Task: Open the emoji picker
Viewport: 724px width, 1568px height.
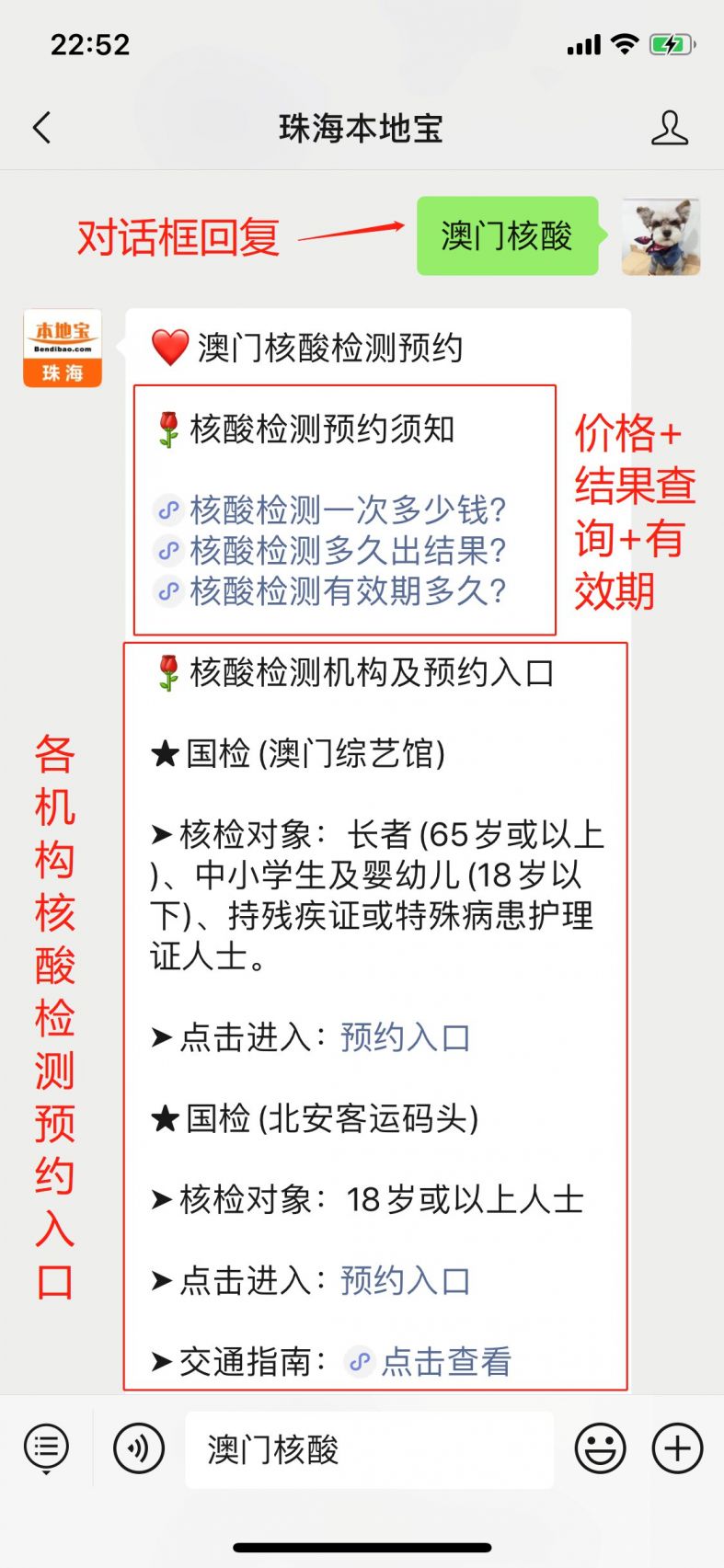Action: 599,1448
